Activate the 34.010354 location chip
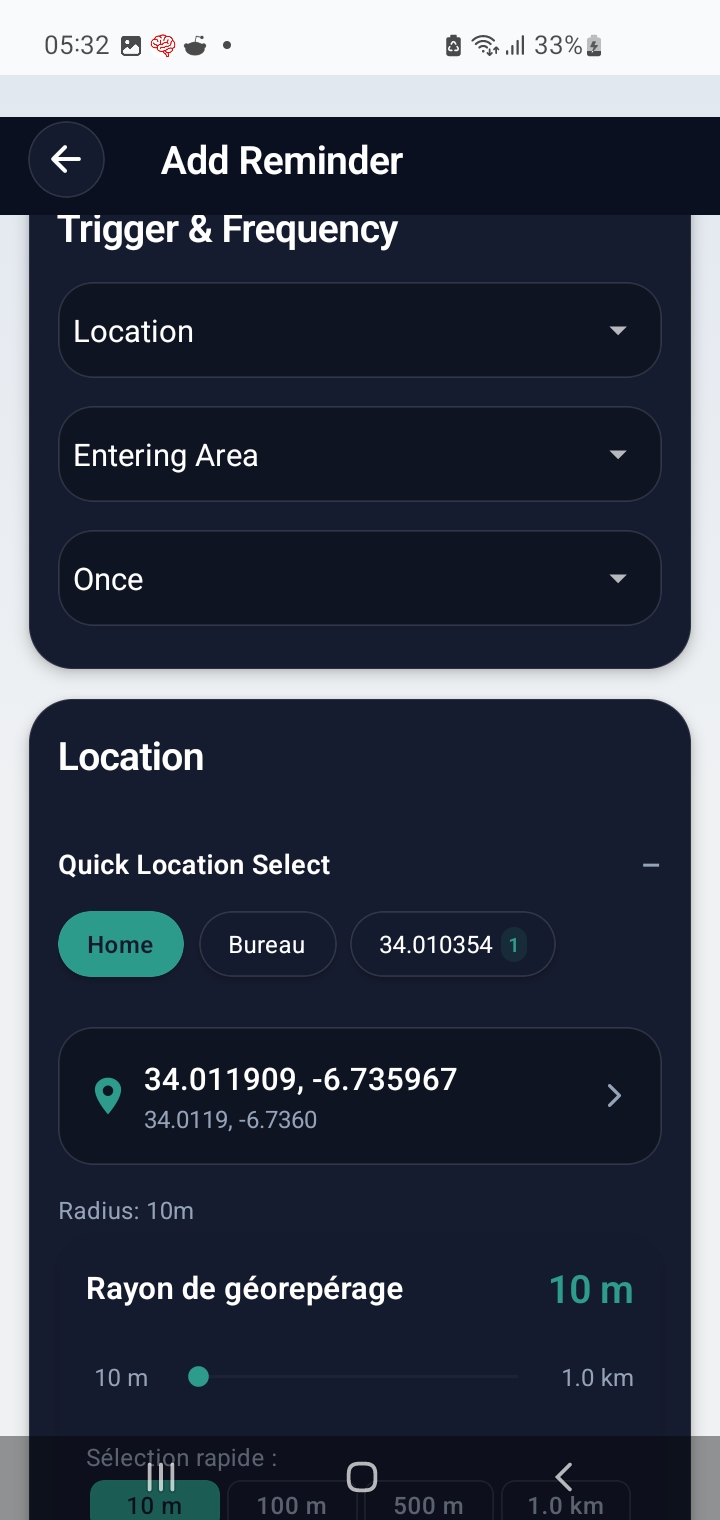The image size is (720, 1520). click(x=452, y=943)
